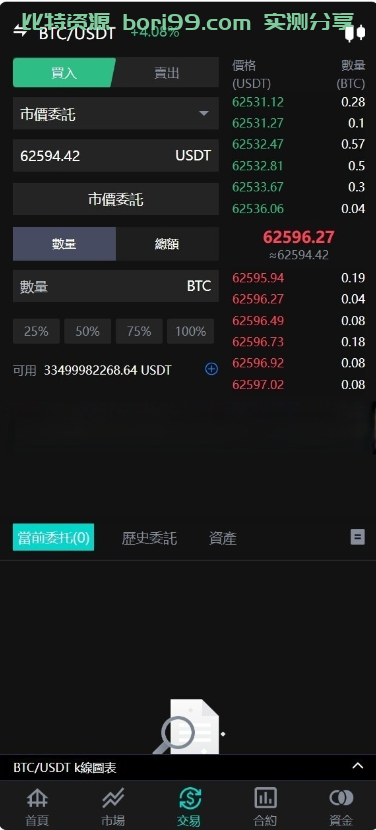The width and height of the screenshot is (376, 830).
Task: Open the candlestick chart icon
Action: 355,33
